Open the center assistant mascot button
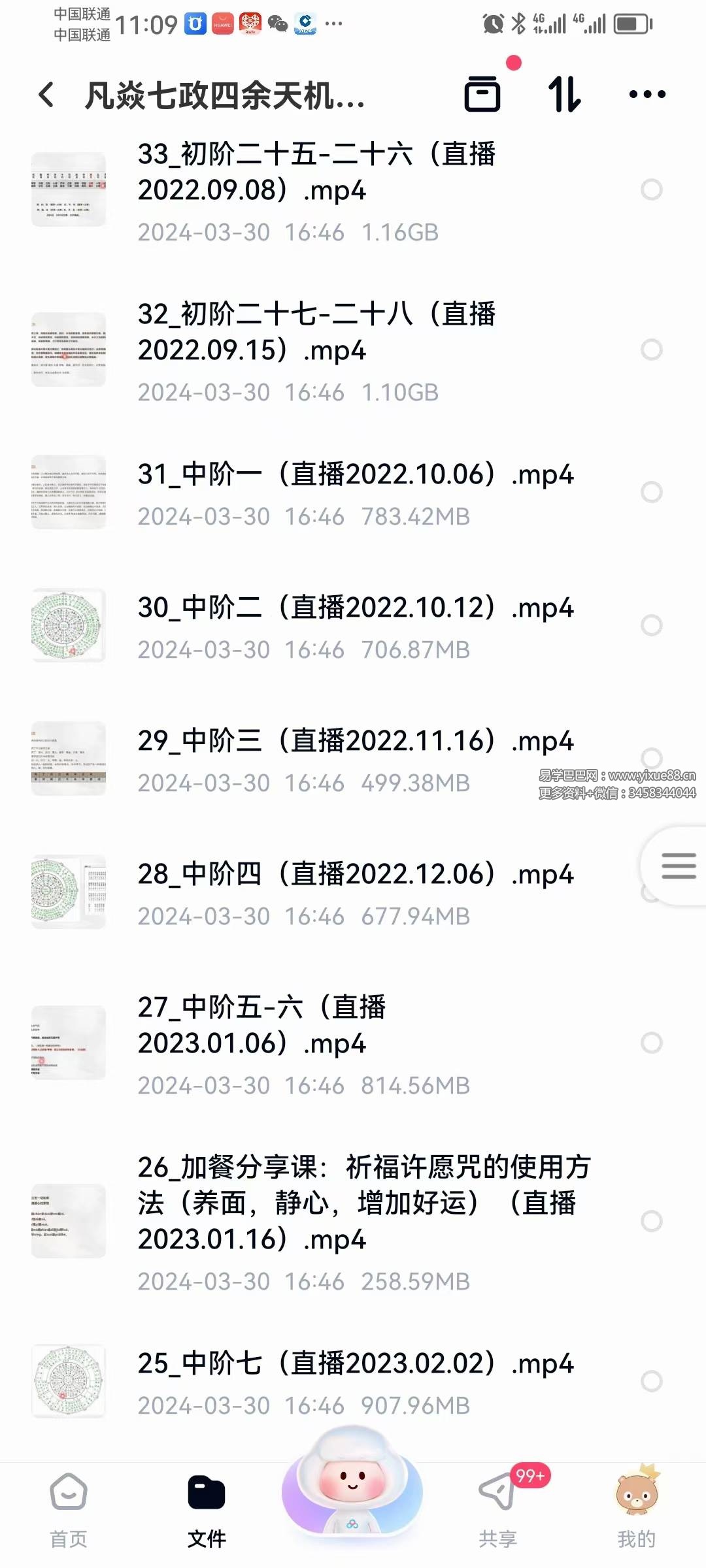Image resolution: width=706 pixels, height=1568 pixels. pos(352,1483)
